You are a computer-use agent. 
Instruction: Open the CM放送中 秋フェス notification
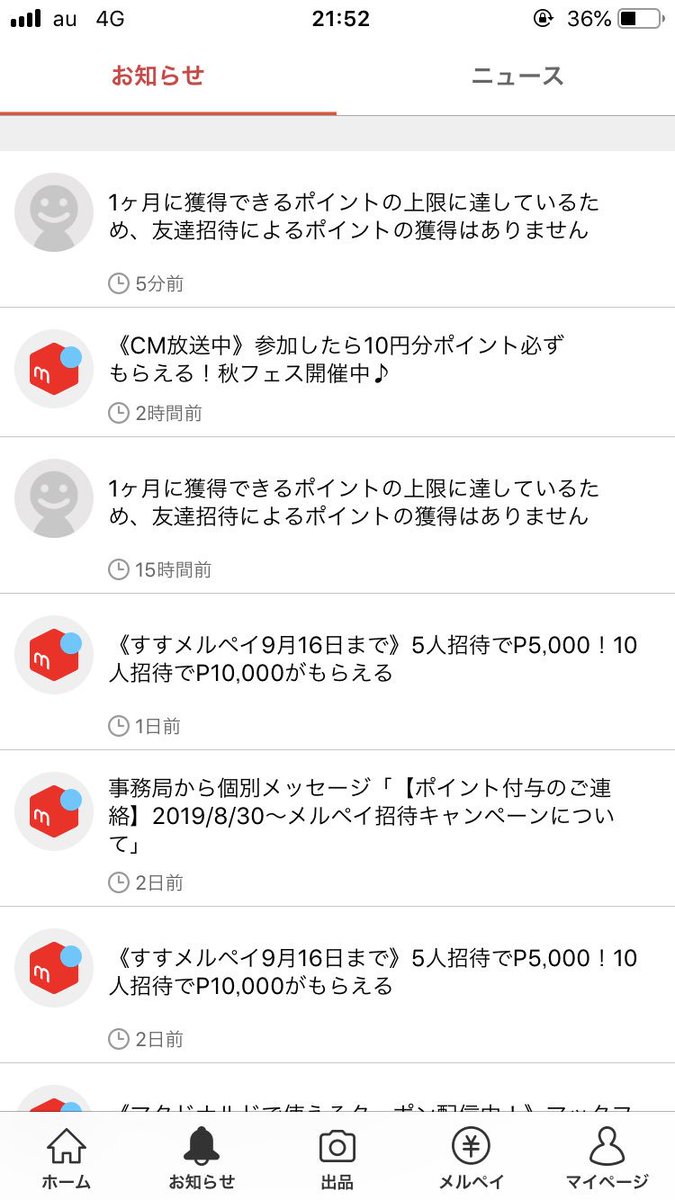[x=337, y=372]
